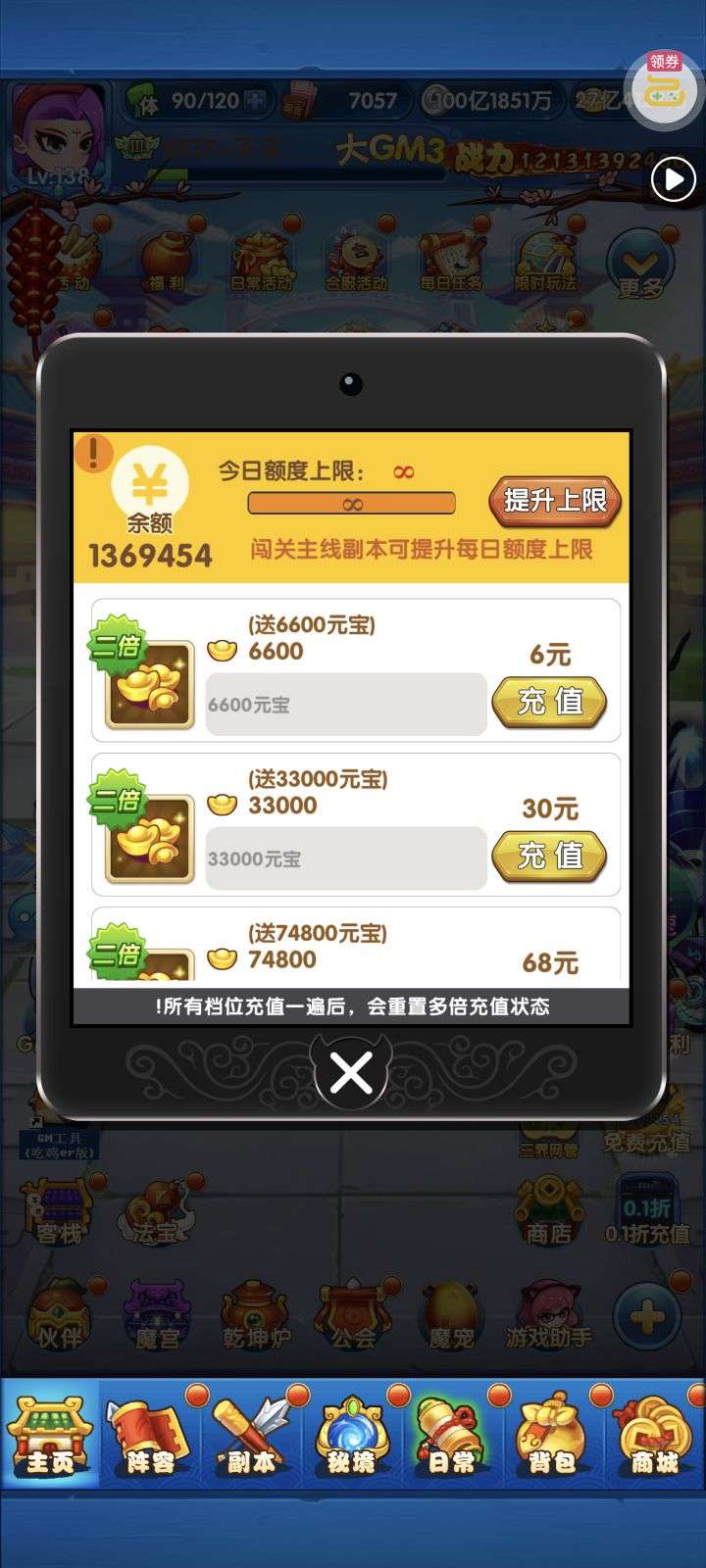Open the 商城 tab

tap(654, 1434)
